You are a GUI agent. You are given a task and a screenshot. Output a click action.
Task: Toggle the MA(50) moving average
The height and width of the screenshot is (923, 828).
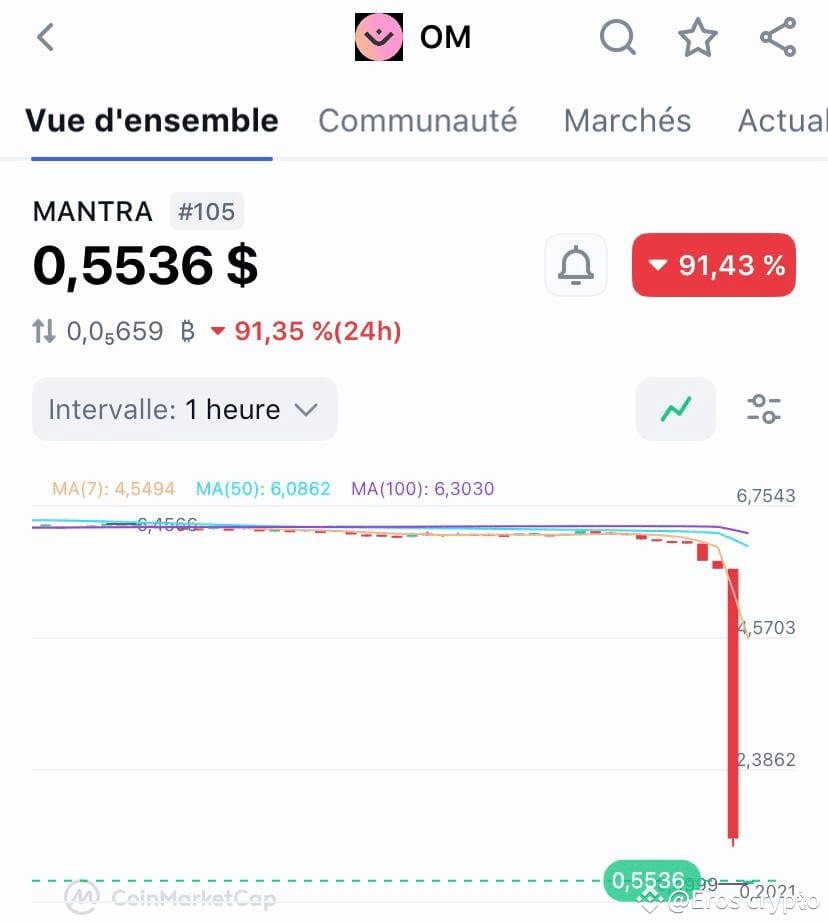(x=262, y=489)
